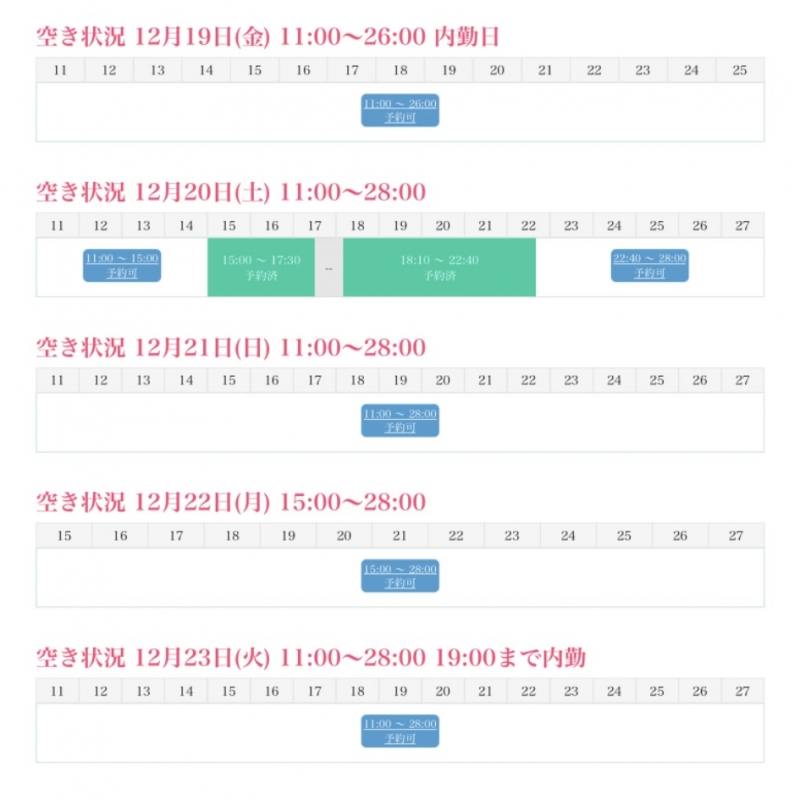Choose the 15:00～28:00 slot on 12月22日
This screenshot has width=800, height=800.
tap(399, 576)
